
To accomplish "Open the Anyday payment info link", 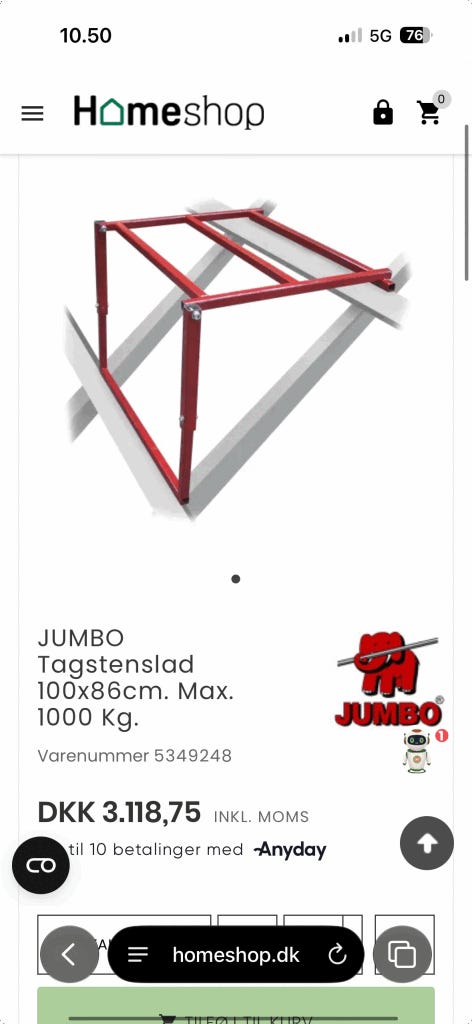I will pos(290,850).
